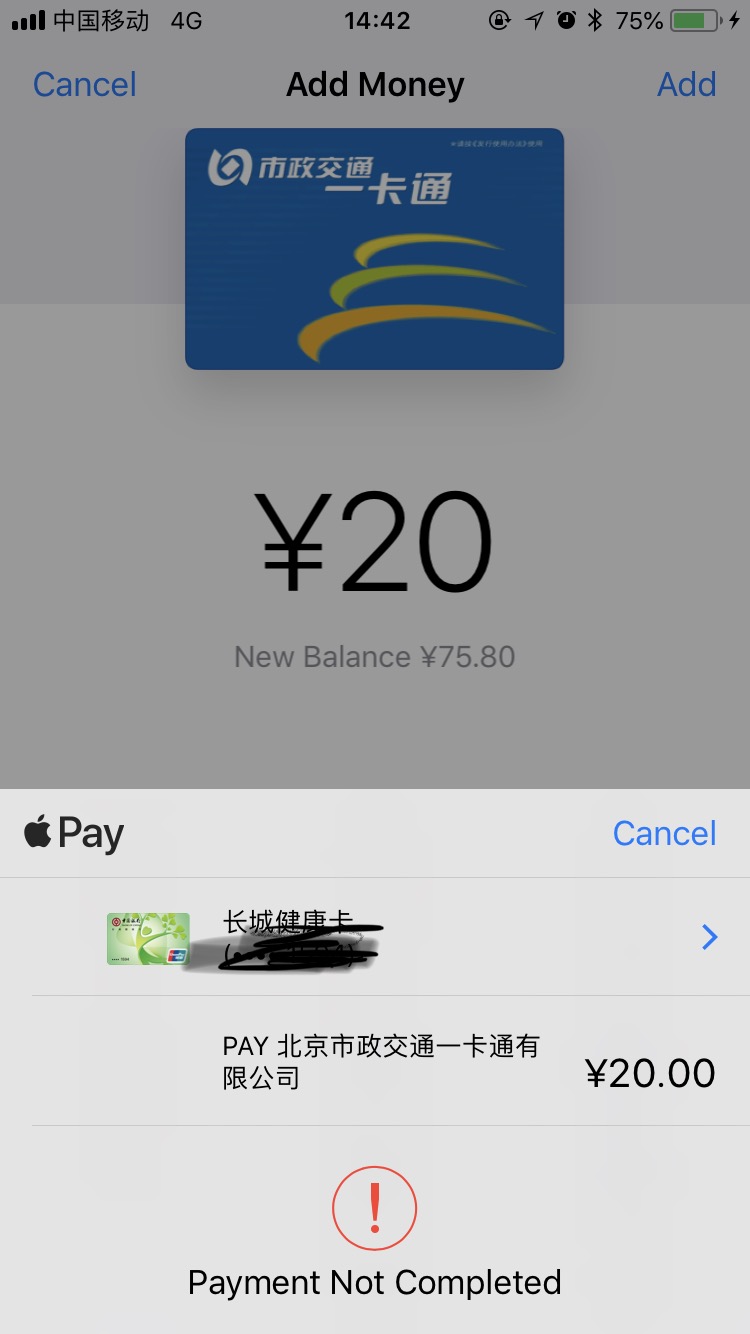Cancel the Add Money screen

point(85,85)
